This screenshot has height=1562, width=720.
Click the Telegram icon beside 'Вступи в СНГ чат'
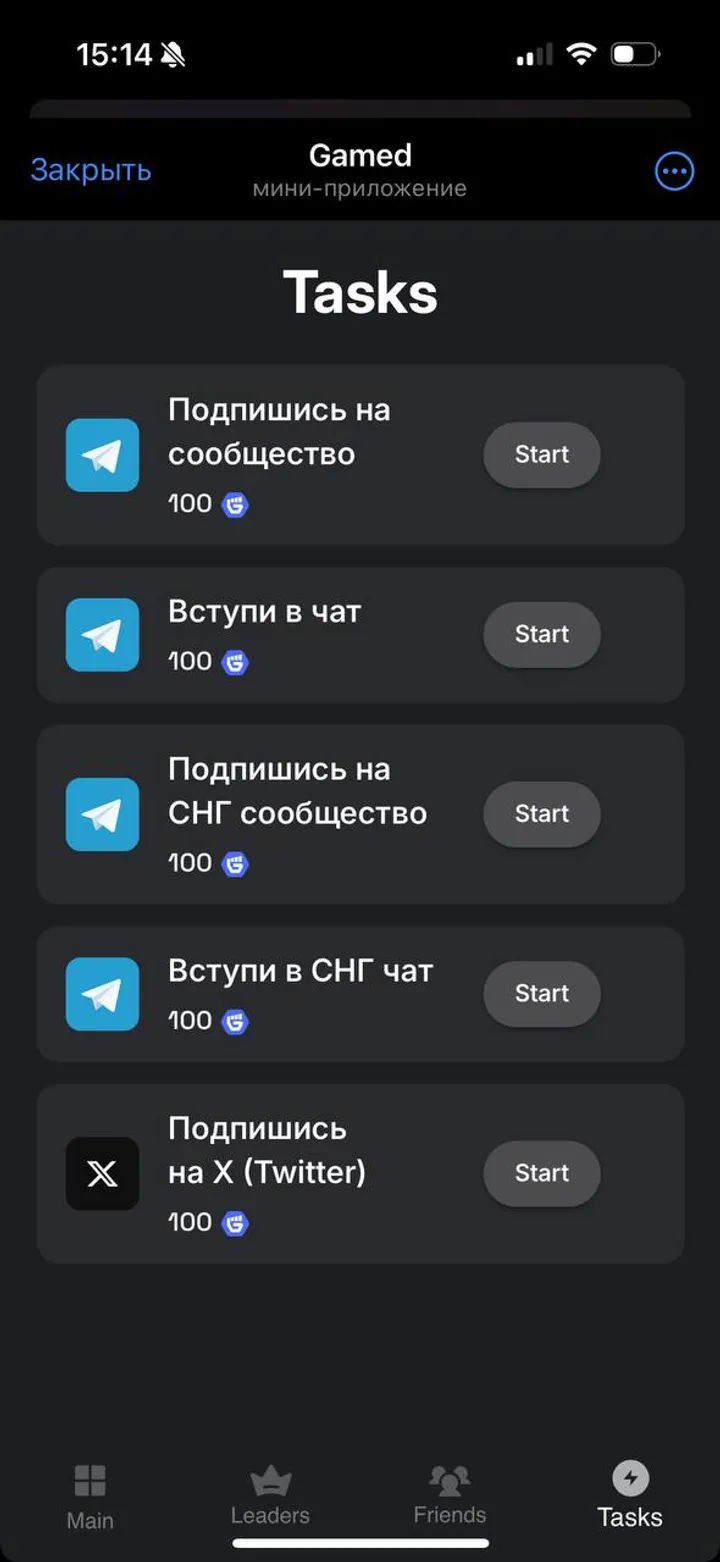(101, 993)
